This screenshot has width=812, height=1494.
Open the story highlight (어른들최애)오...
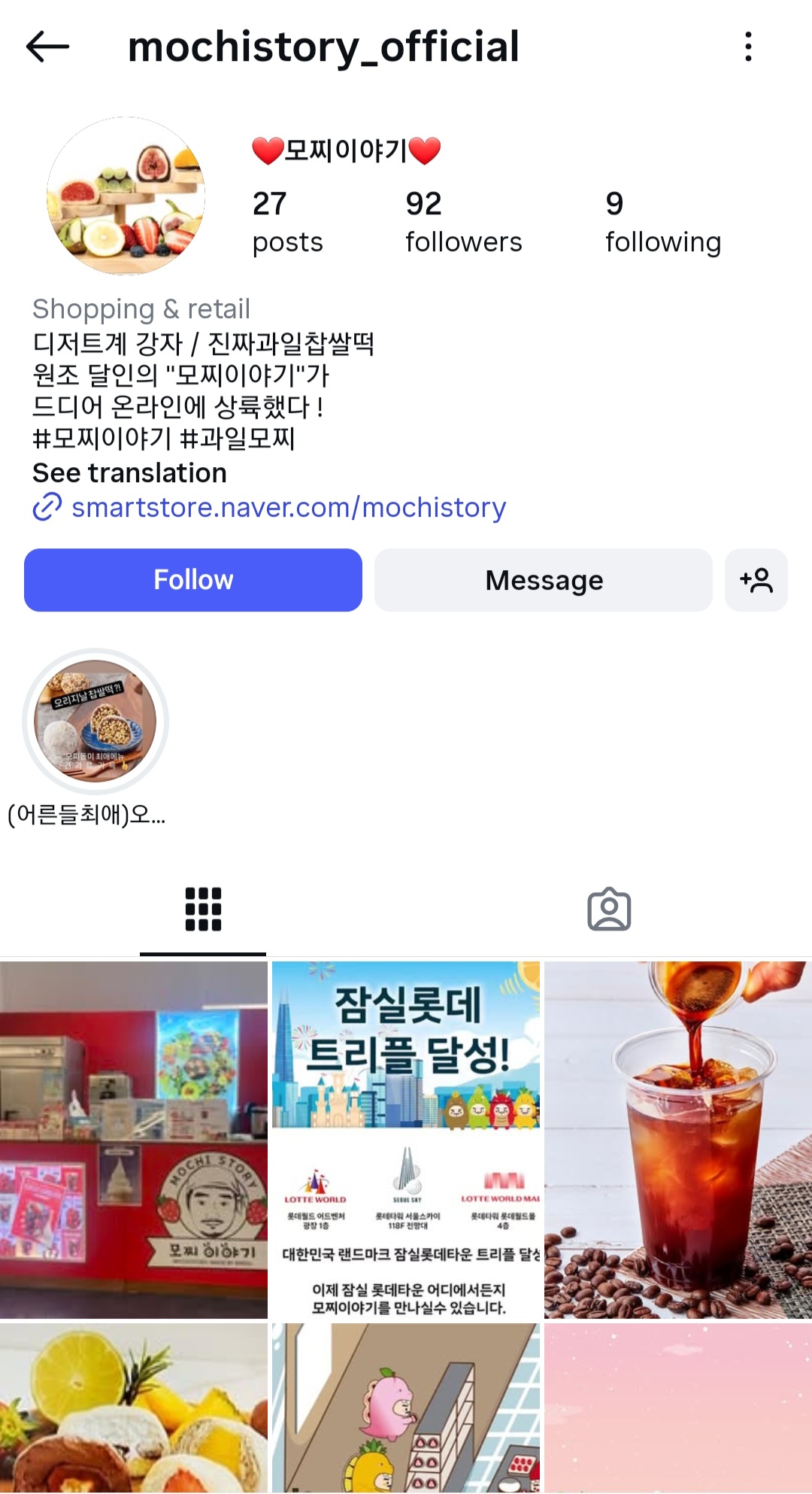(x=95, y=722)
